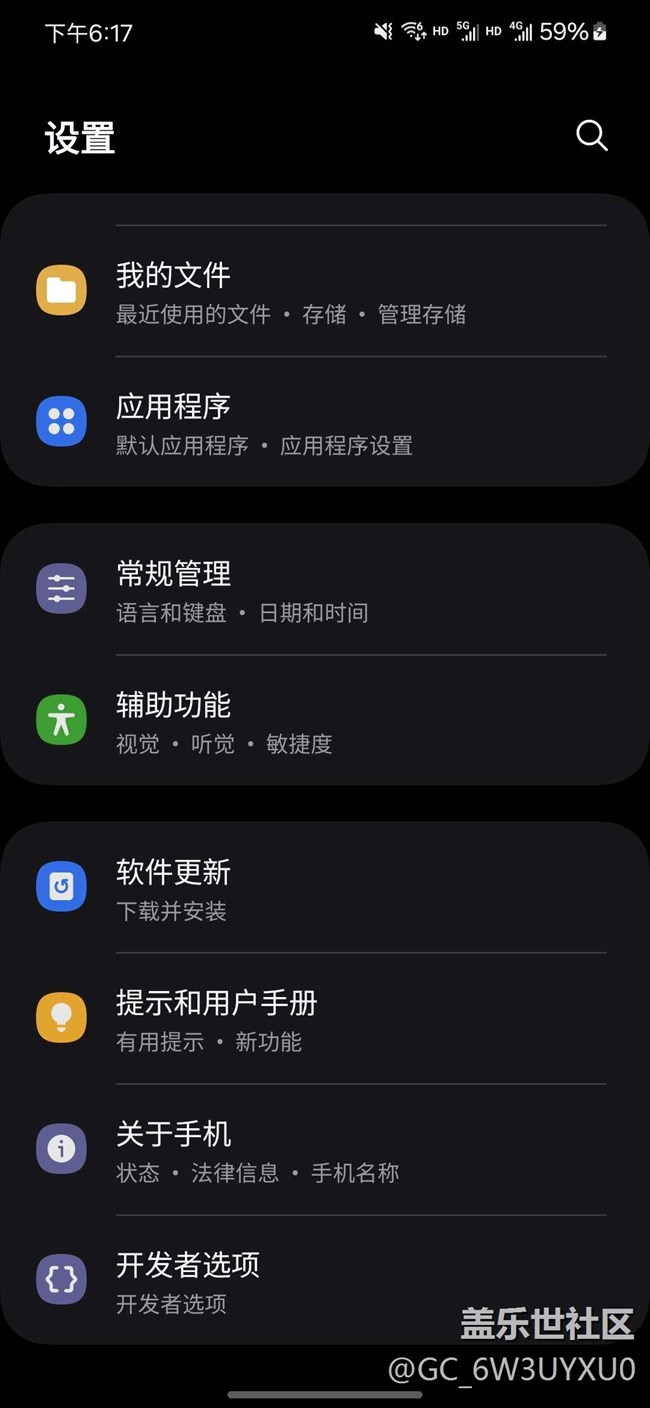Open the settings search icon

[x=591, y=136]
